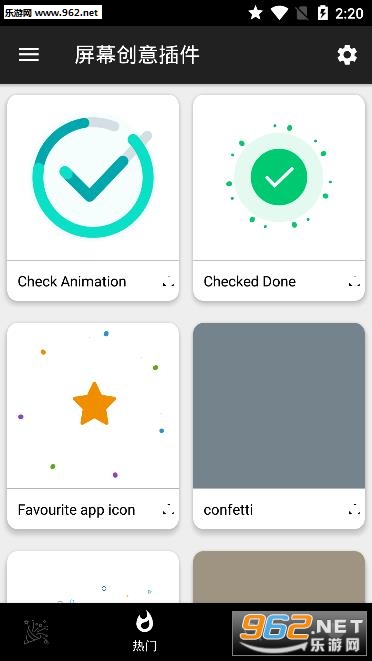Expand Check Animation to fullscreen

coord(168,282)
